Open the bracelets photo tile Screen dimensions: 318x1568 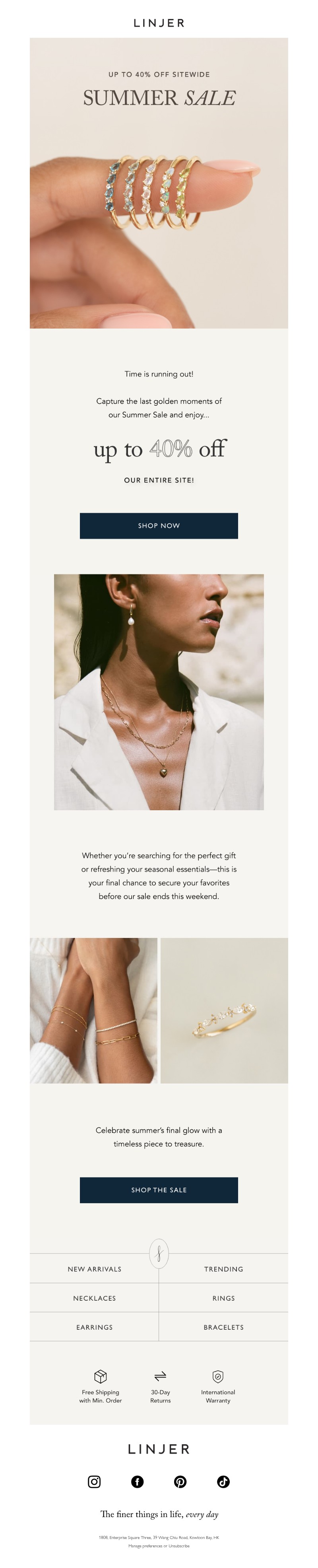[x=94, y=1010]
